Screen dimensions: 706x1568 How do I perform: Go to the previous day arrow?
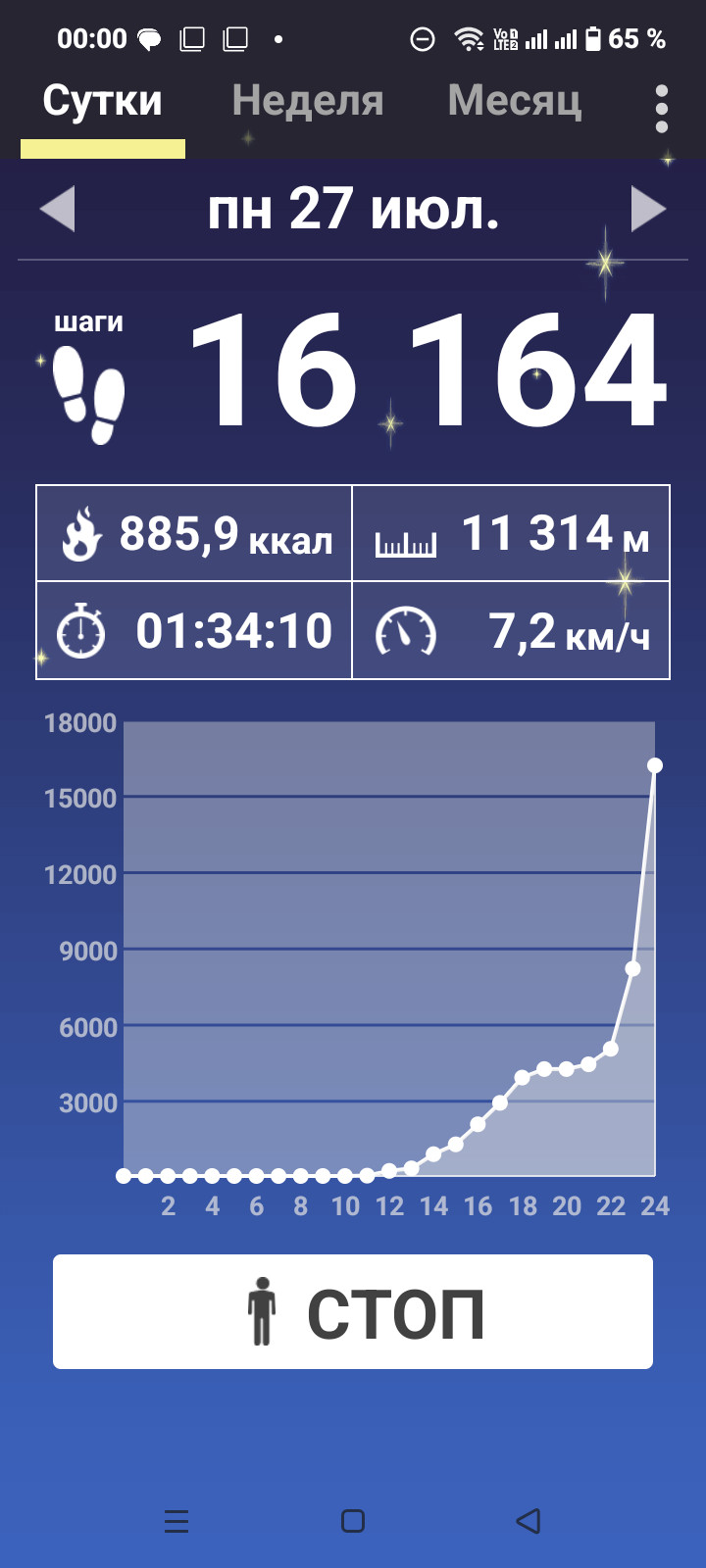(x=58, y=209)
